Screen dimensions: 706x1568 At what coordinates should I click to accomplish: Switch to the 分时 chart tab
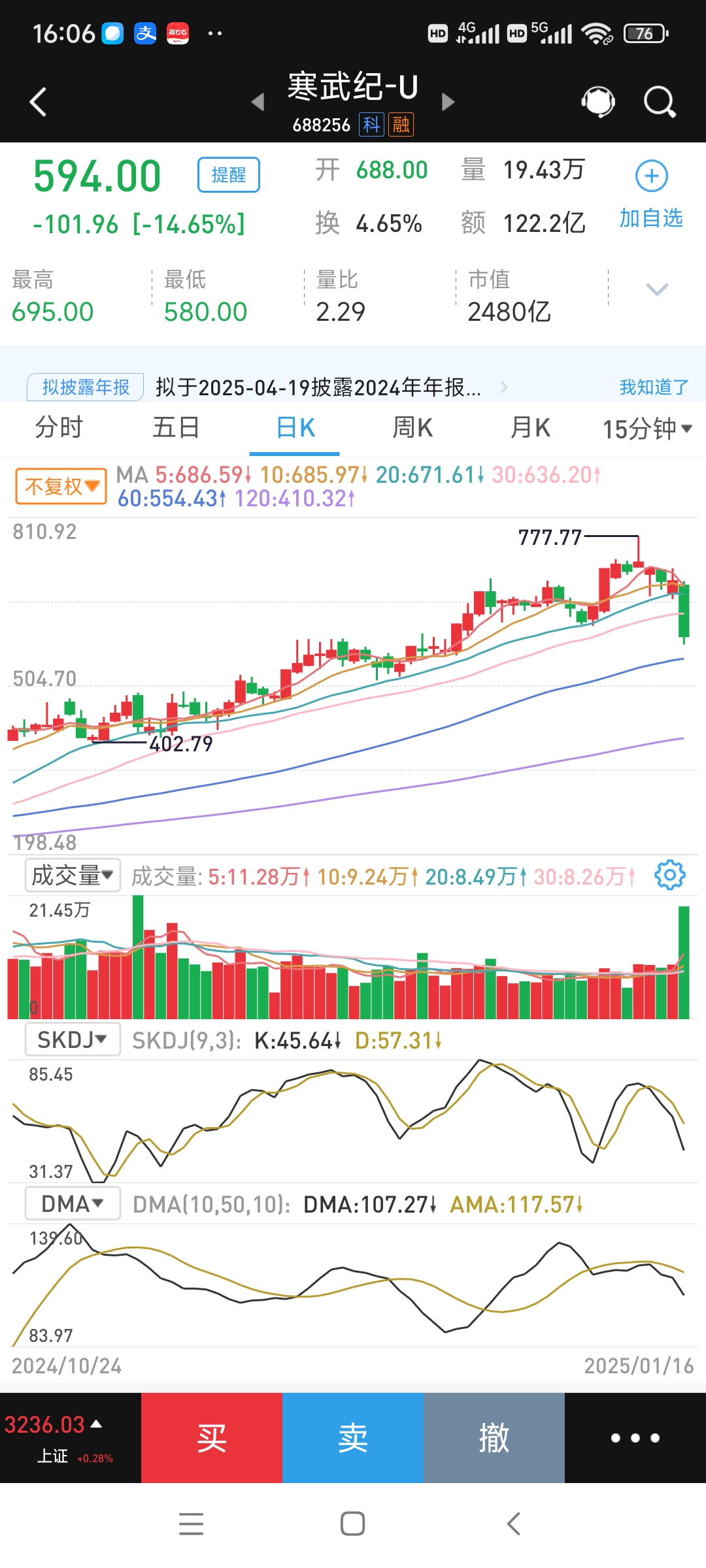pos(58,428)
